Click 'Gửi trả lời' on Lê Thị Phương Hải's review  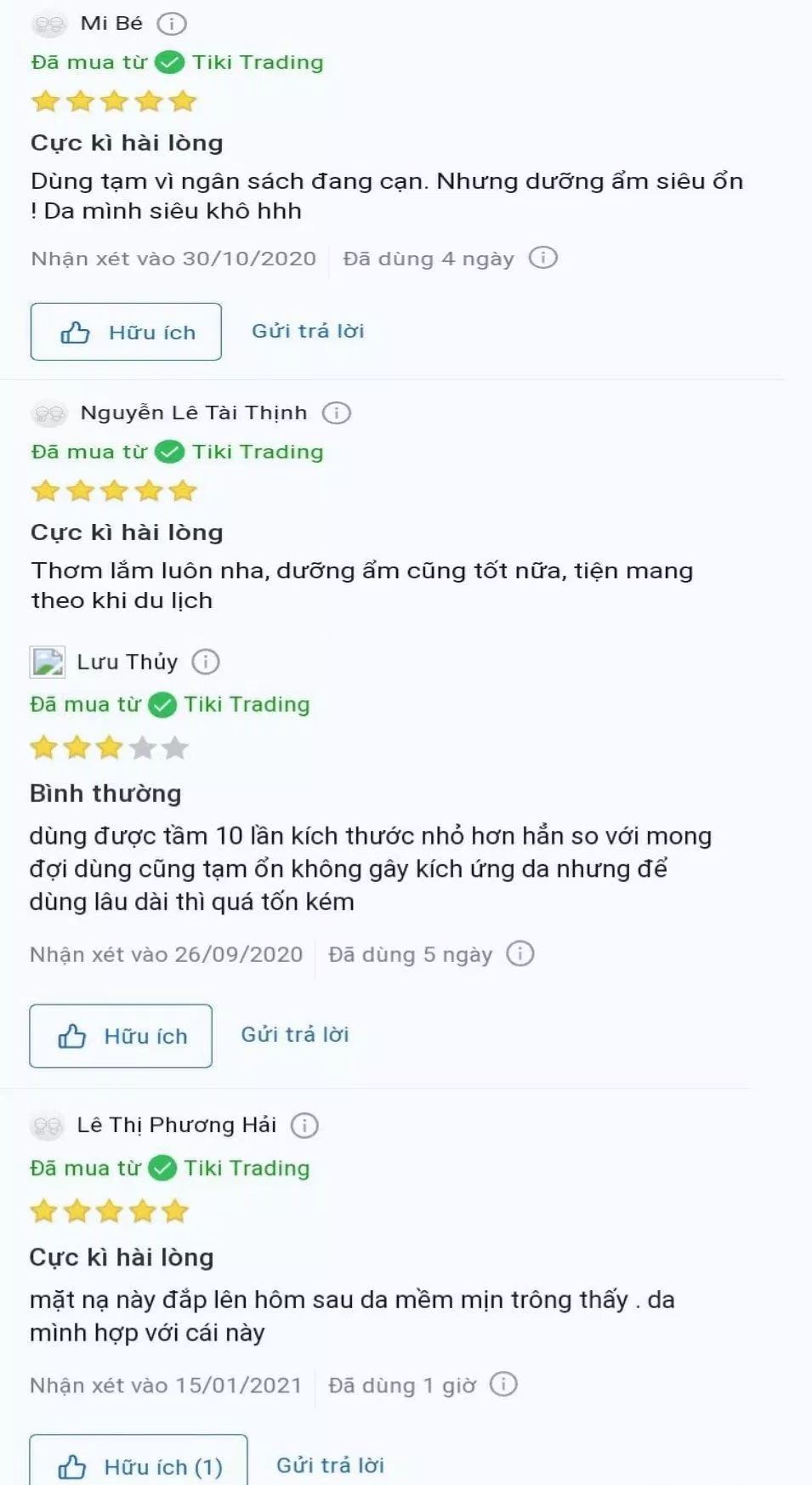point(331,1465)
